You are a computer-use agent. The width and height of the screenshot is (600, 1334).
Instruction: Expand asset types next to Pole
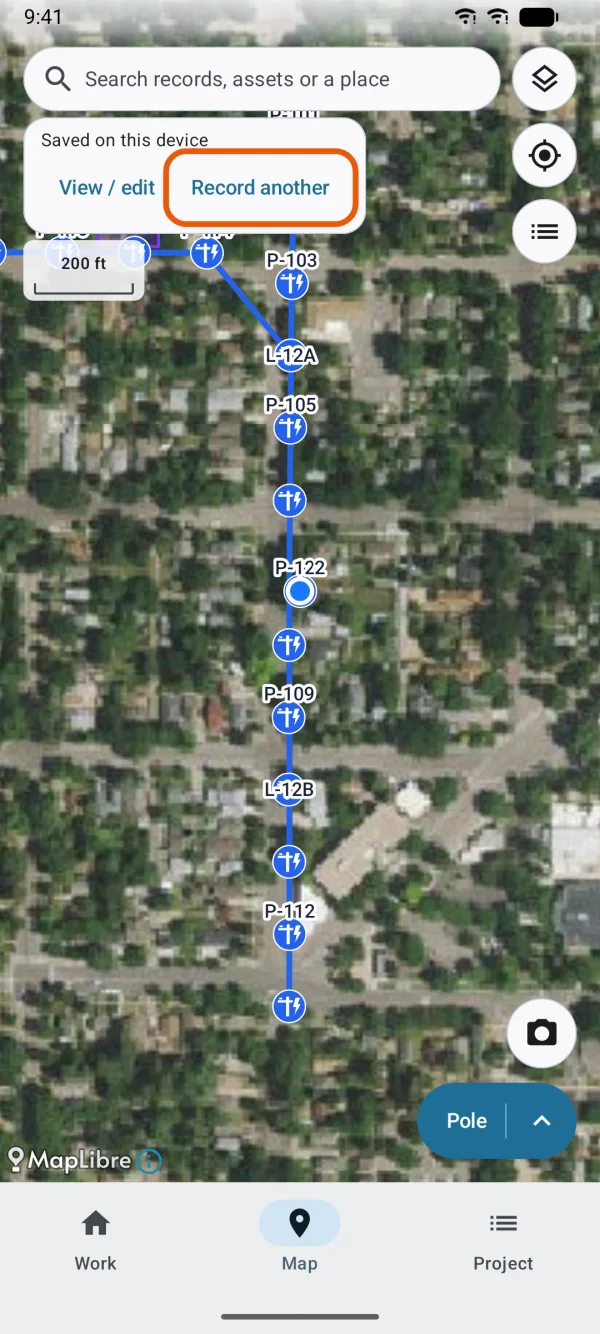tap(542, 1121)
